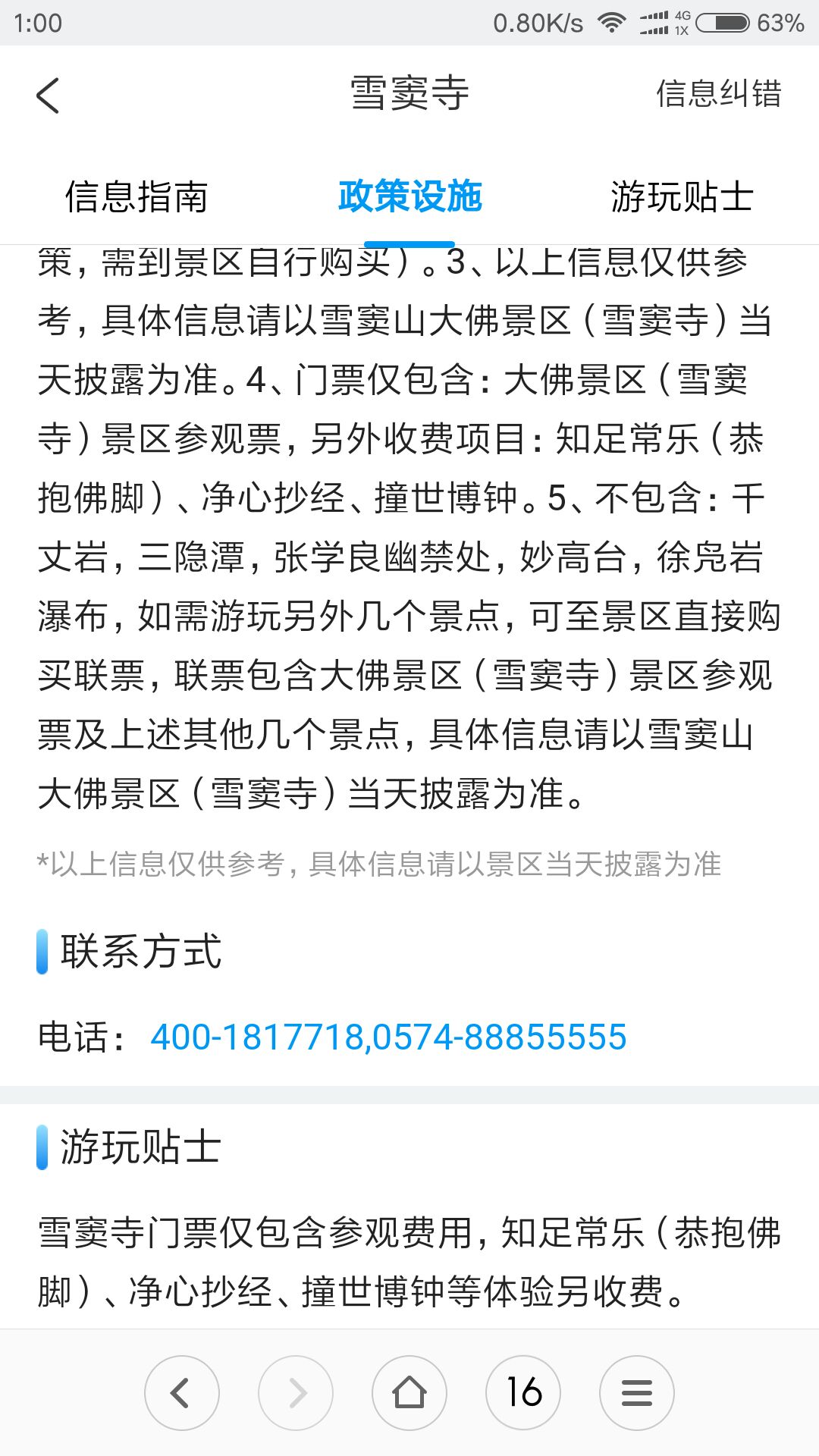Switch to the 游玩贴士 tab
This screenshot has height=1456, width=819.
click(682, 197)
